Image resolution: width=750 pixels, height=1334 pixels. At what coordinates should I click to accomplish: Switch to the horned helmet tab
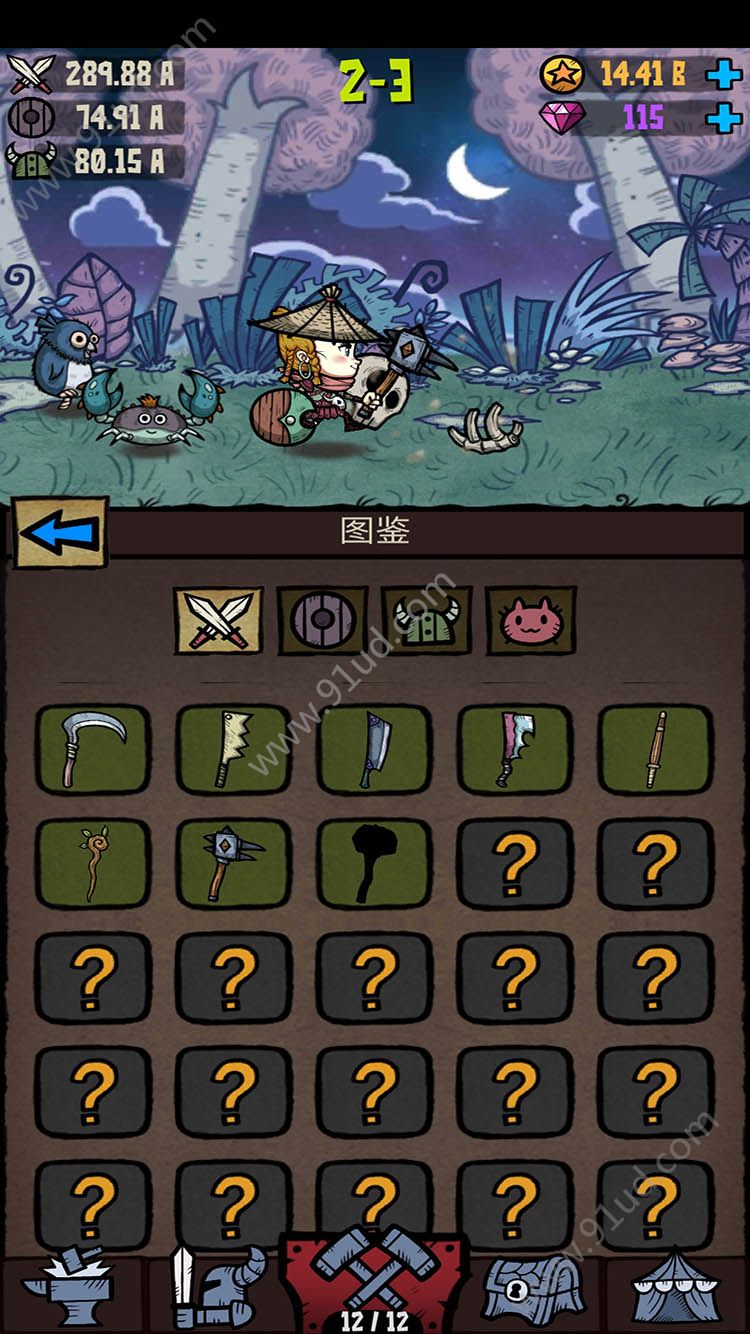[427, 620]
